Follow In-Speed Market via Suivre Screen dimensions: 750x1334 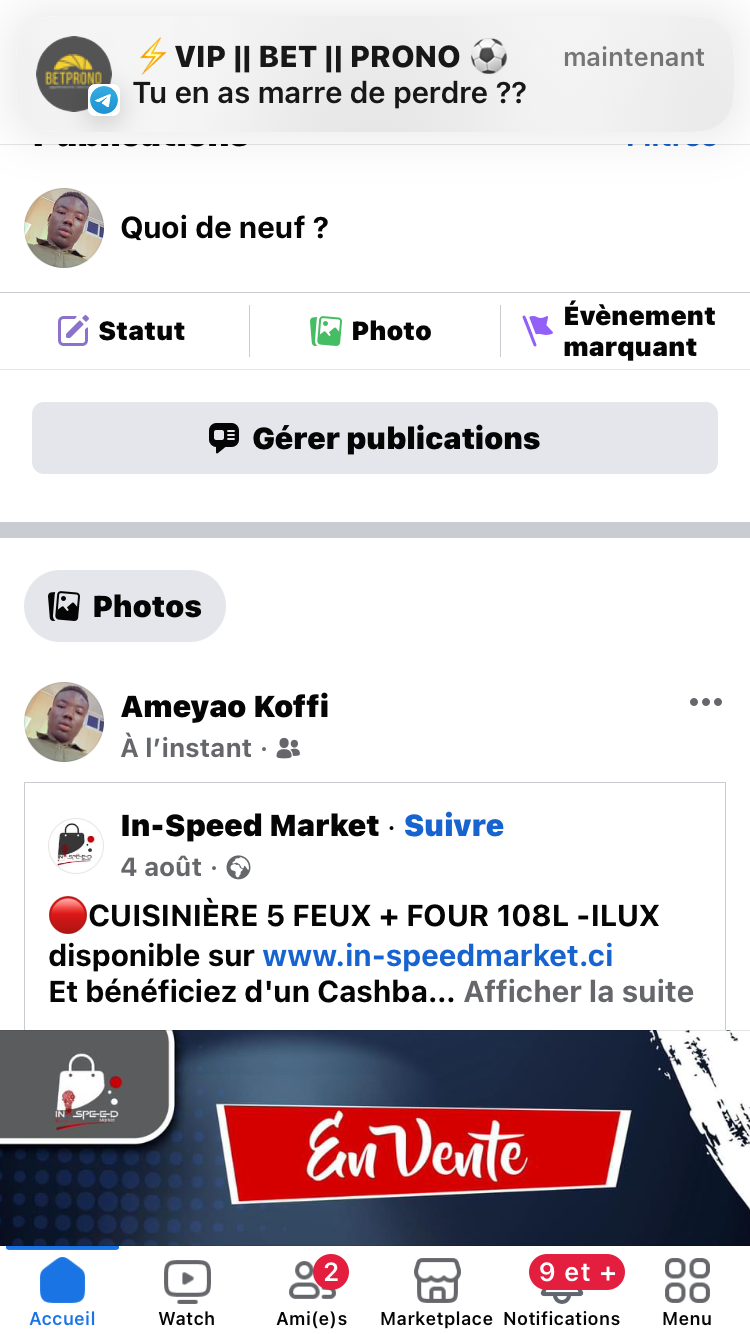(453, 826)
